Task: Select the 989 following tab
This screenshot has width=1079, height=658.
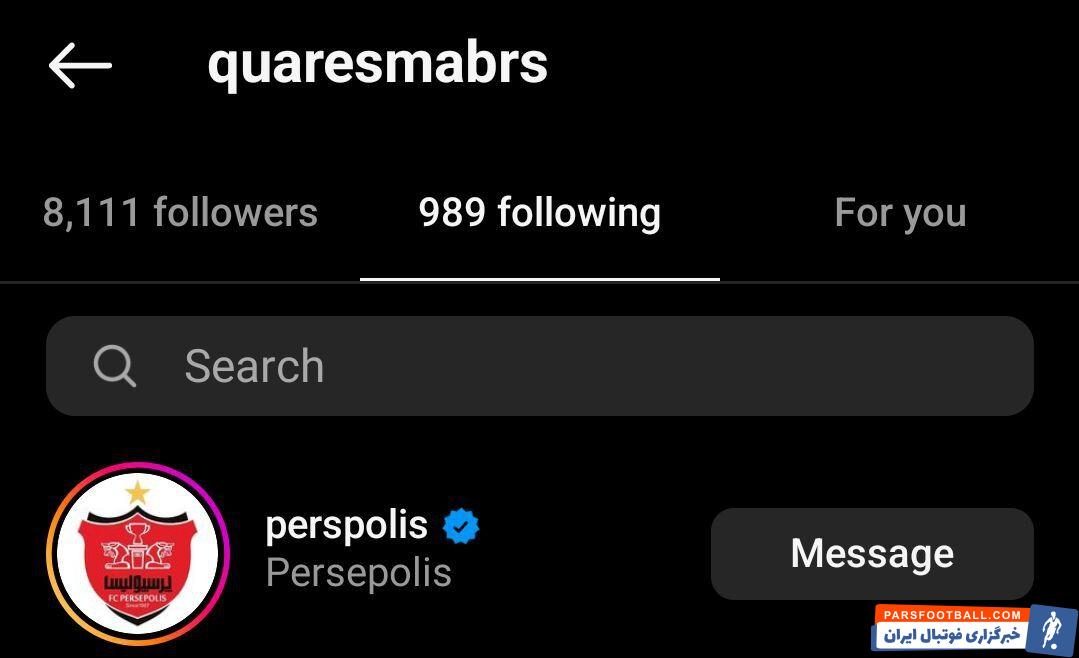Action: [x=539, y=213]
